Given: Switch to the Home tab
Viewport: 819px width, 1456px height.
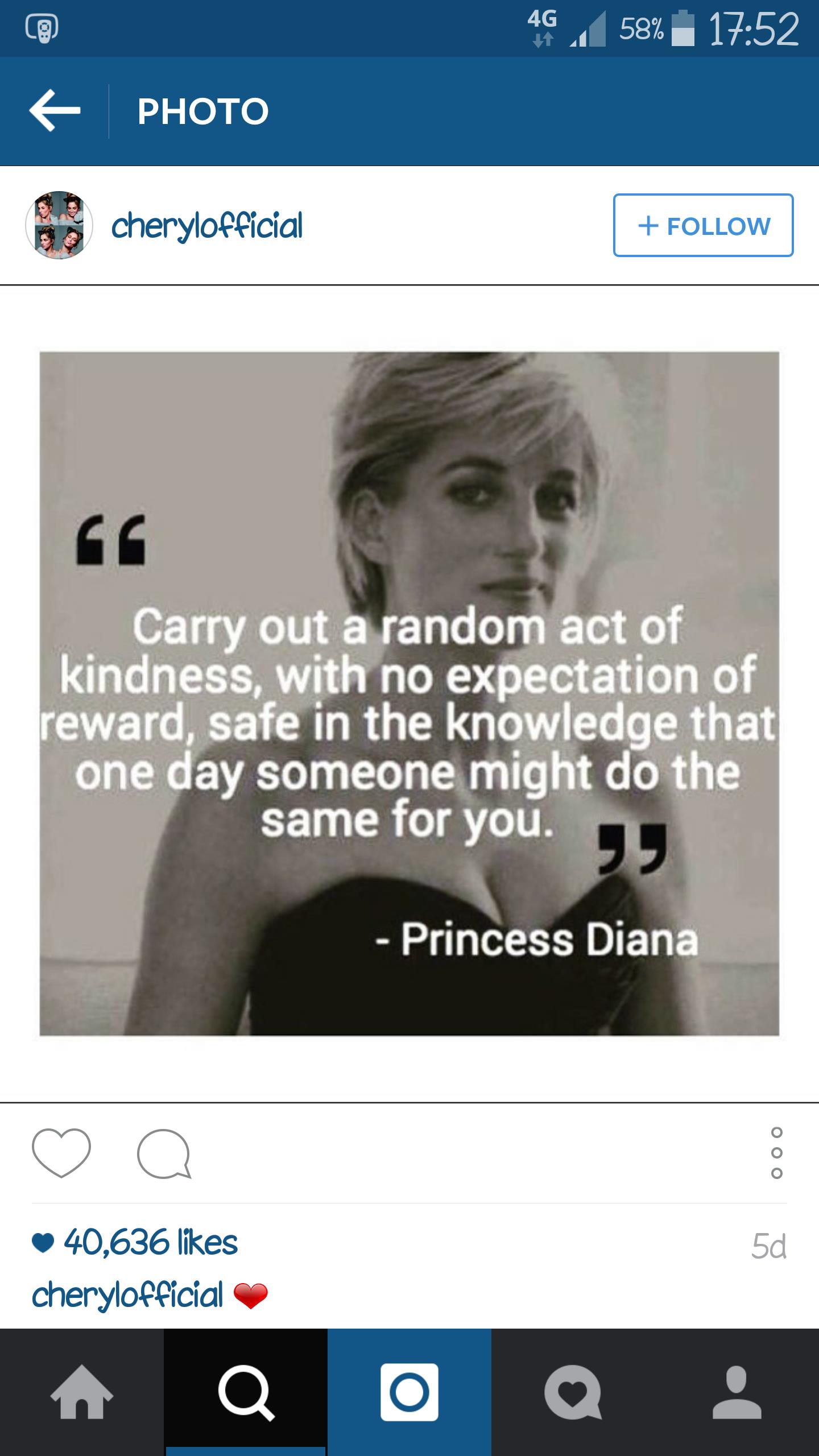Looking at the screenshot, I should (x=82, y=1392).
